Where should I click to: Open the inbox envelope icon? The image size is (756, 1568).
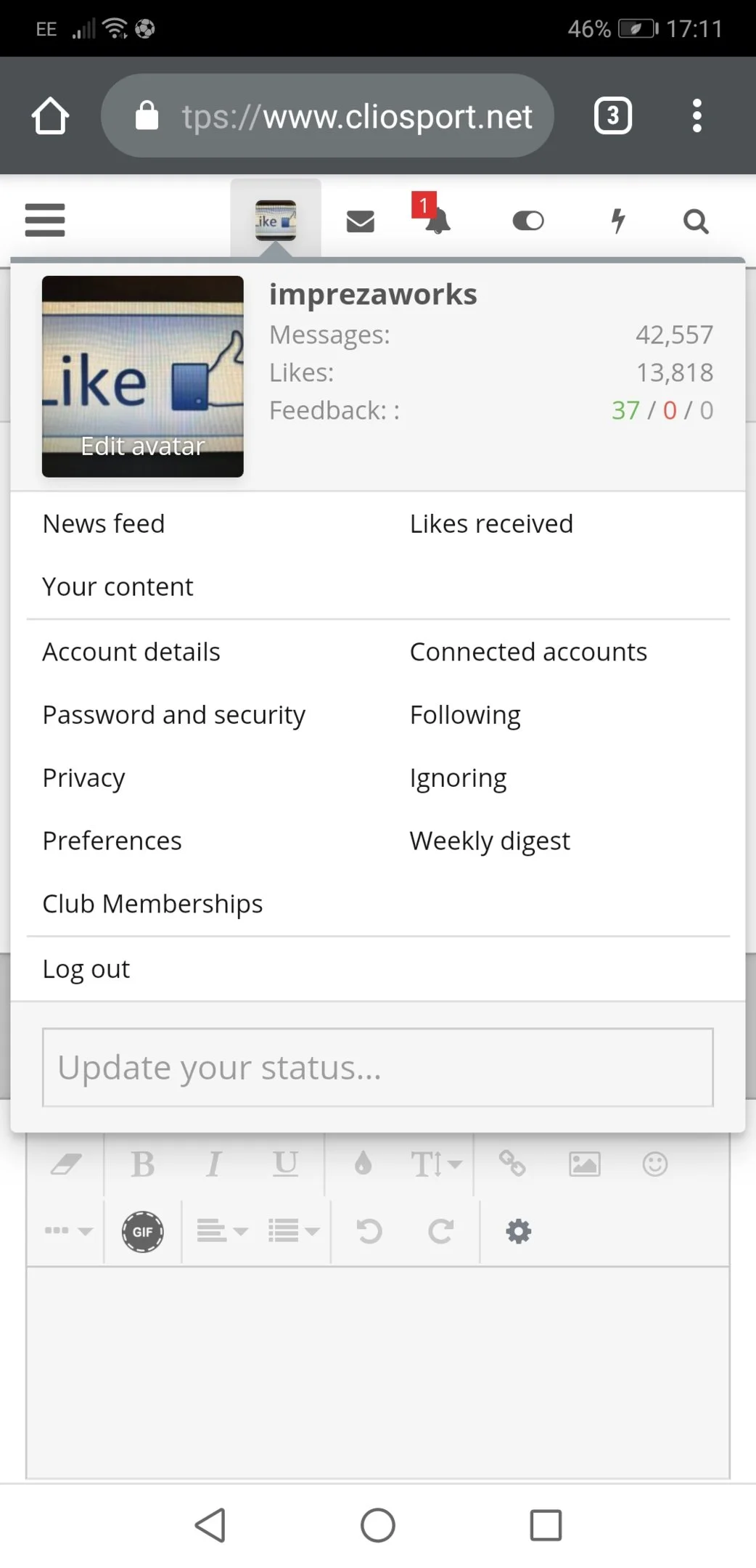tap(361, 221)
